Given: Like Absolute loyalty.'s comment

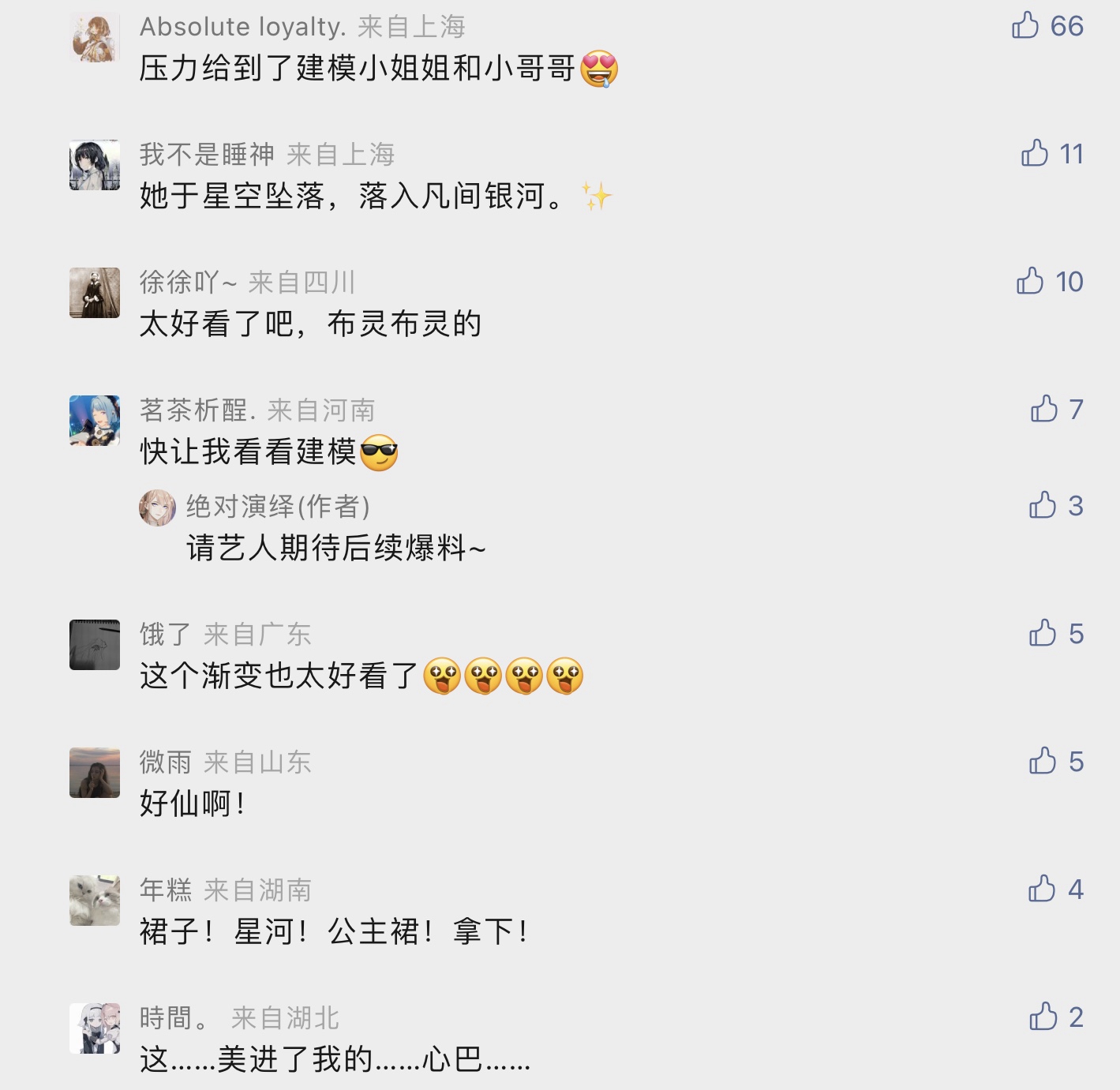Looking at the screenshot, I should click(x=1025, y=26).
